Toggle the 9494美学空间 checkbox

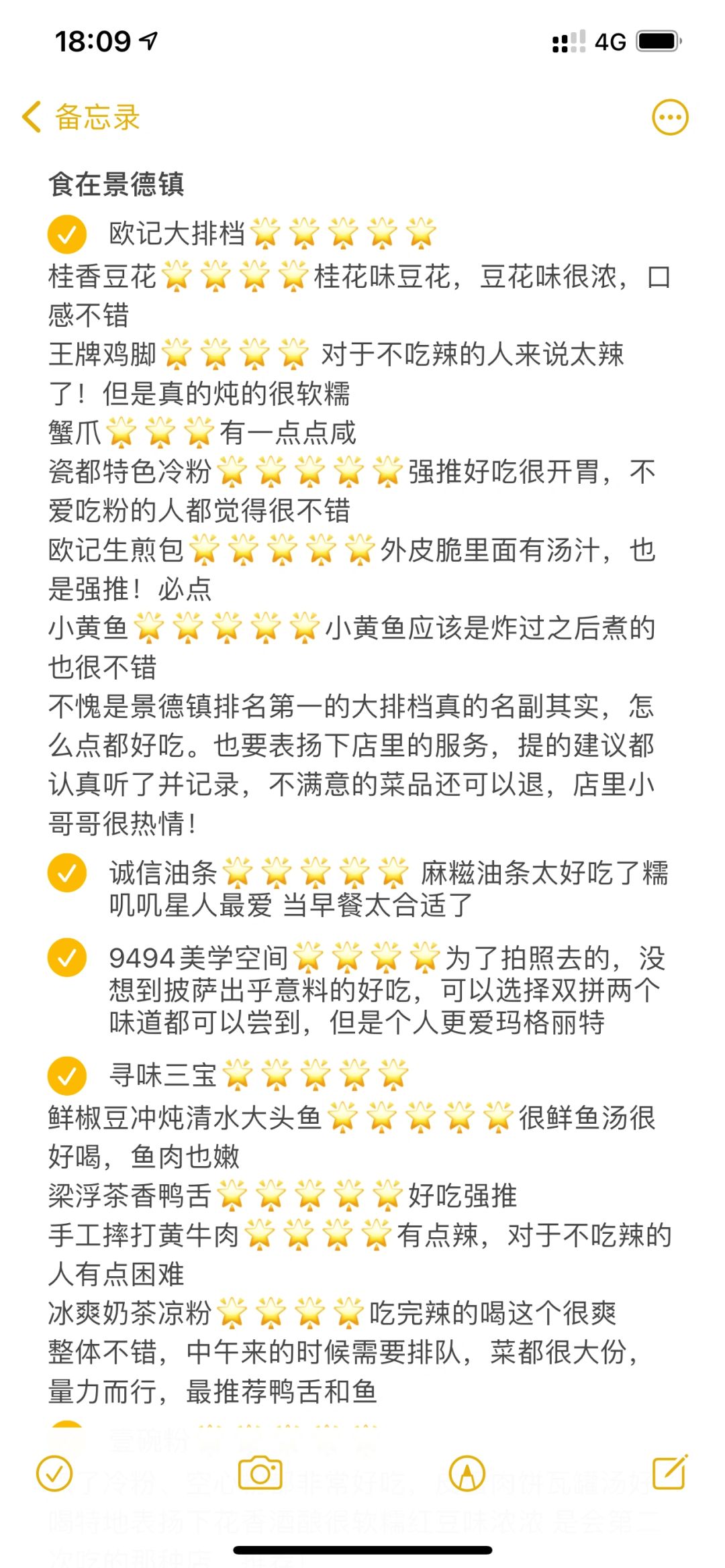tap(67, 957)
